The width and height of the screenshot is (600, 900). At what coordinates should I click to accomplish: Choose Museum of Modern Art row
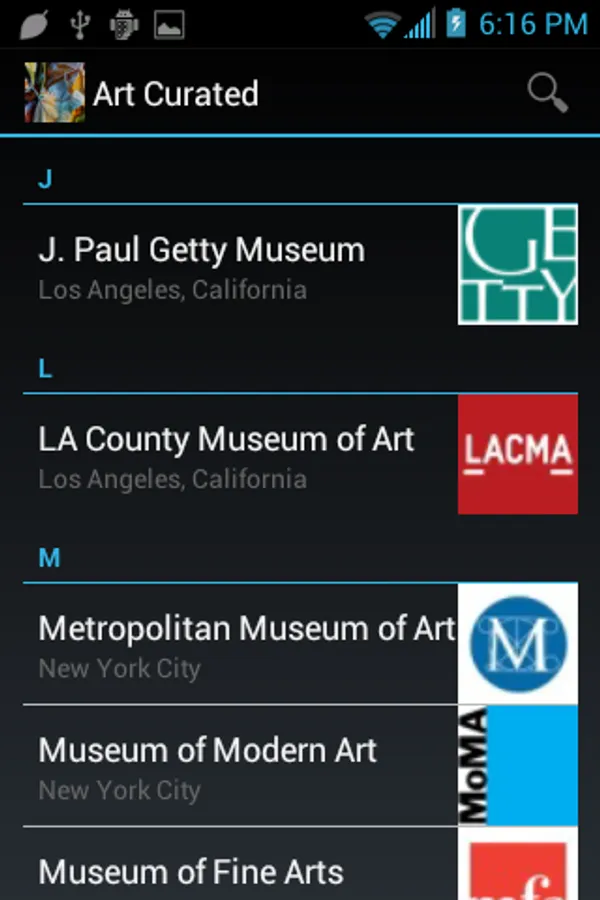tap(240, 766)
